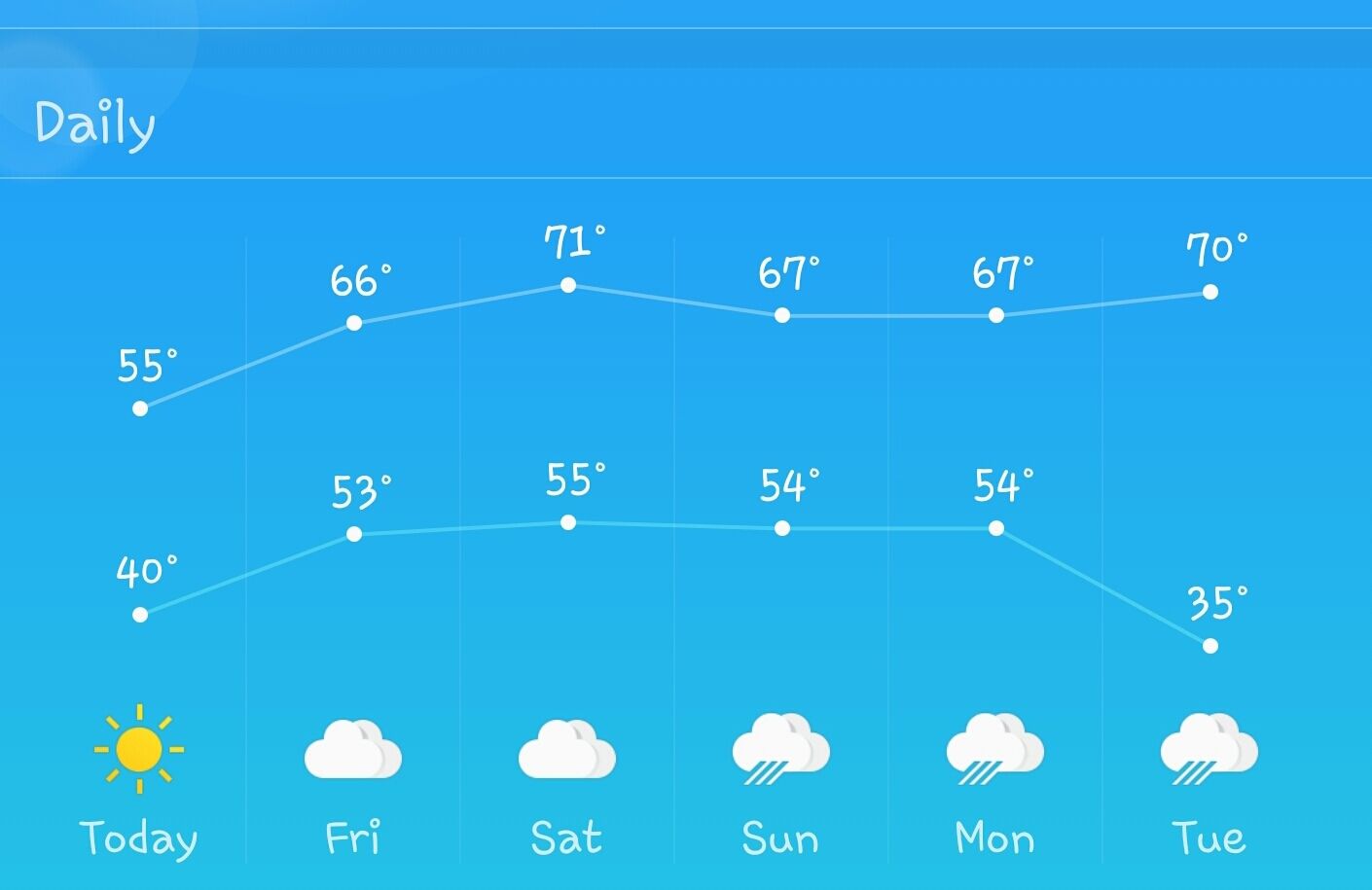The width and height of the screenshot is (1372, 890).
Task: Open Today's sunny forecast column
Action: (139, 749)
